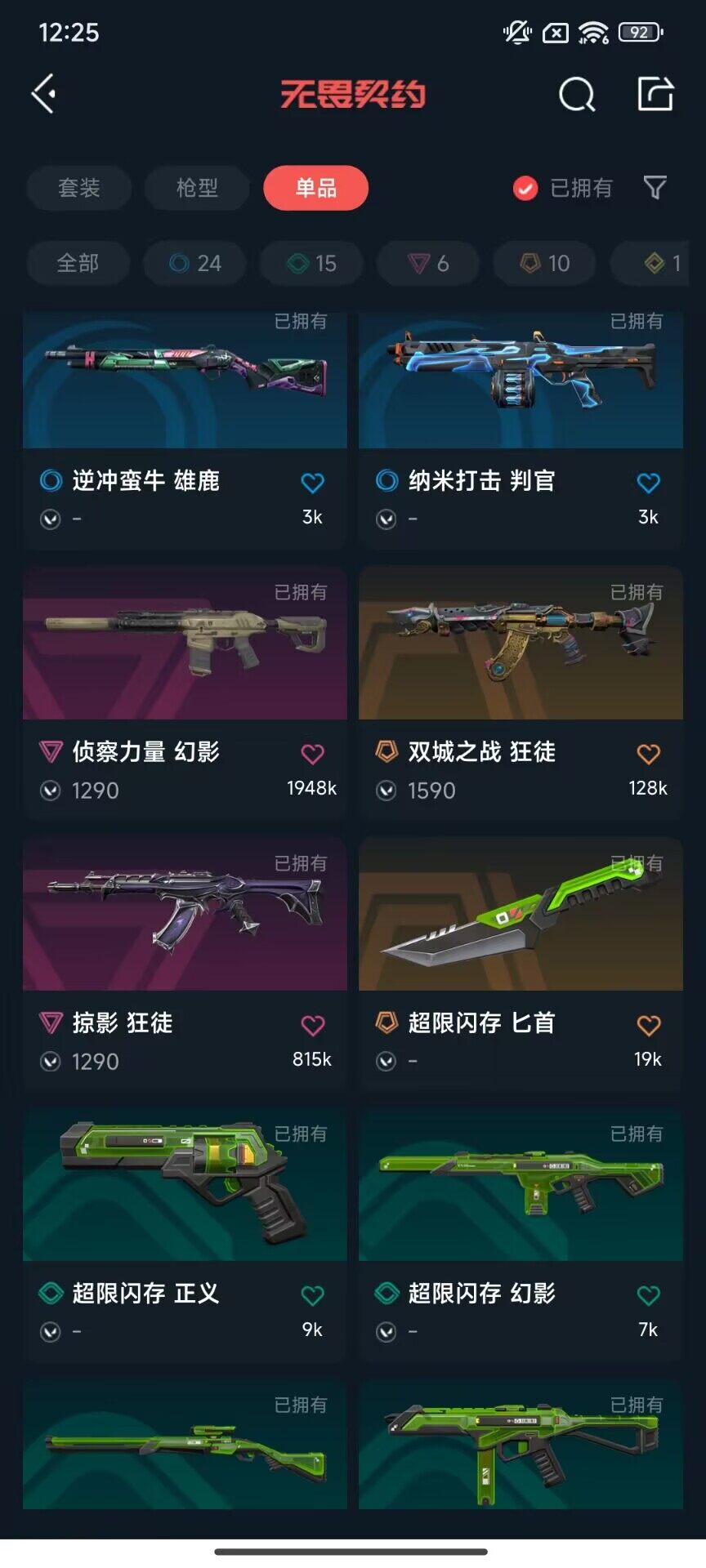Open filters via the funnel icon

pos(655,188)
